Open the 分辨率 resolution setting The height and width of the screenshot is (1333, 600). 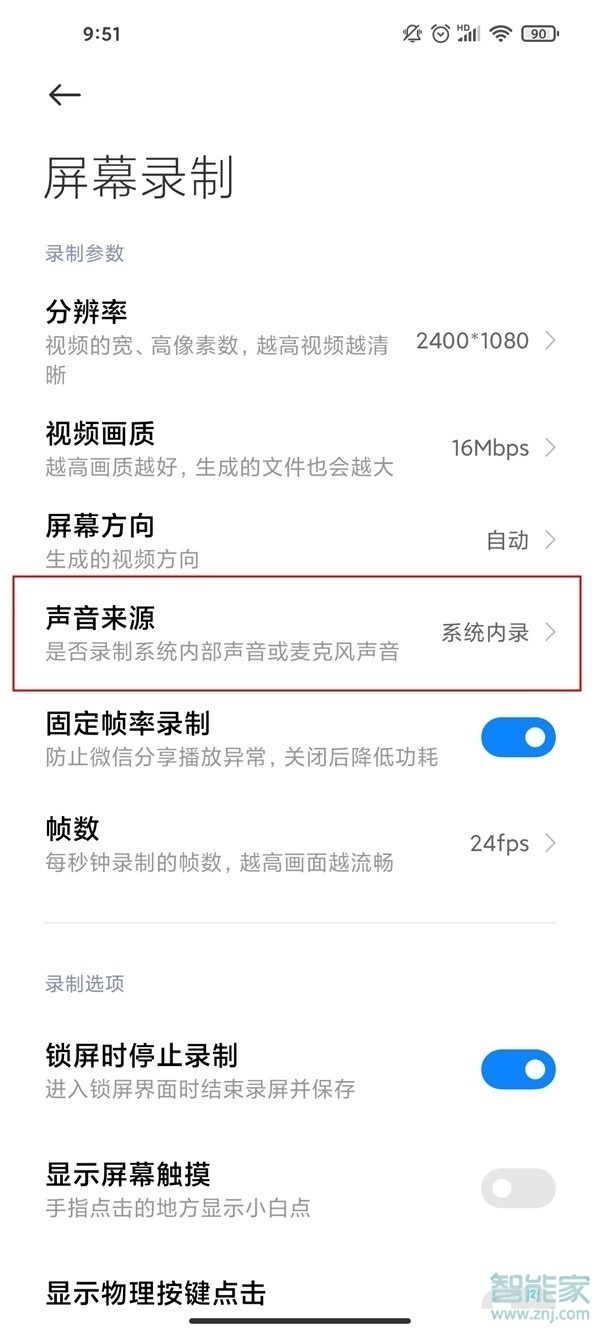pos(300,342)
